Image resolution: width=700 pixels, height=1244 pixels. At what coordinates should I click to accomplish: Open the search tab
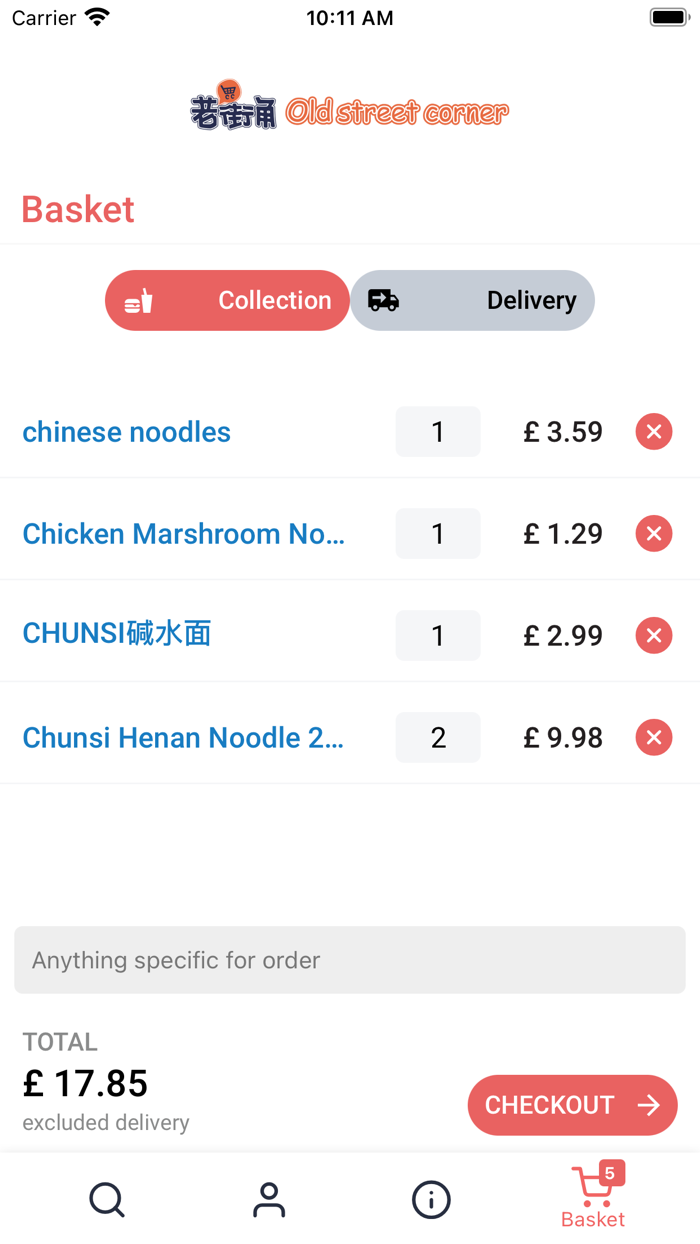pyautogui.click(x=107, y=1199)
